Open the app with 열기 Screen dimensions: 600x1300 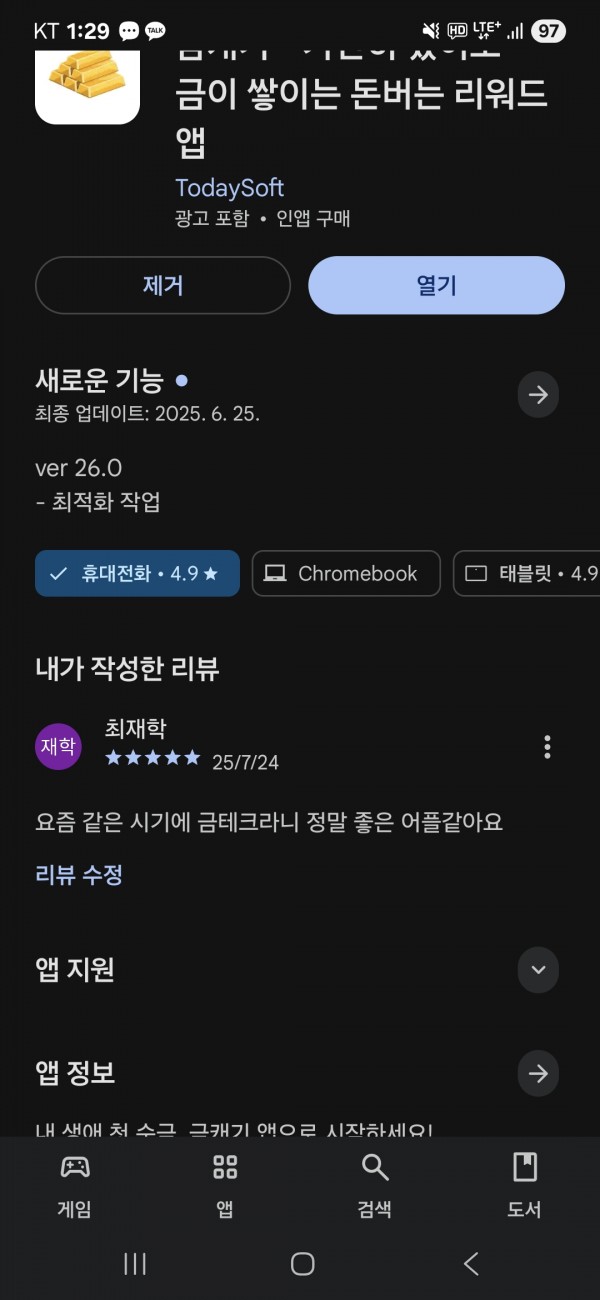[436, 285]
